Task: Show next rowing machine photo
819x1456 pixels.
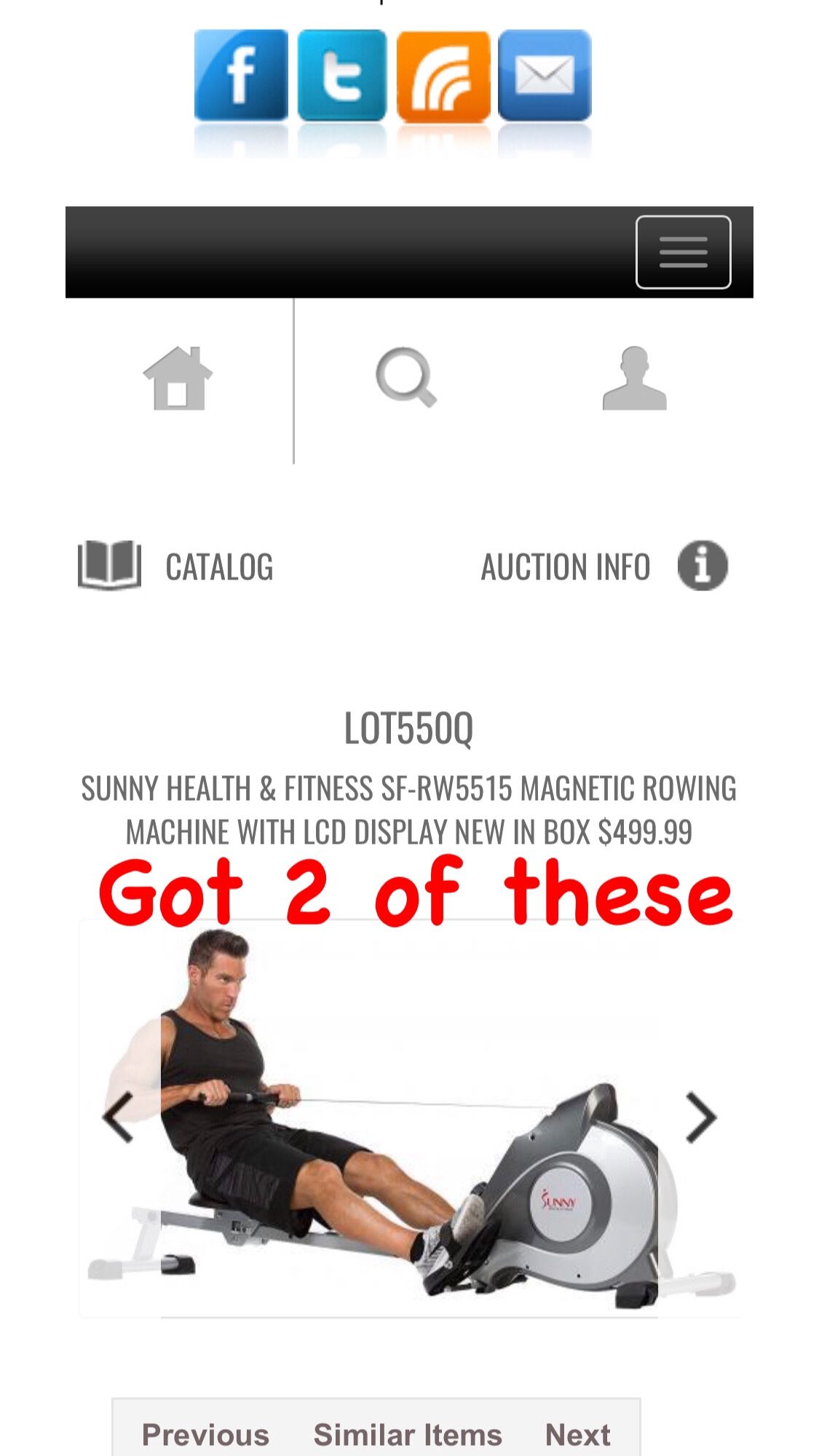Action: 700,1117
